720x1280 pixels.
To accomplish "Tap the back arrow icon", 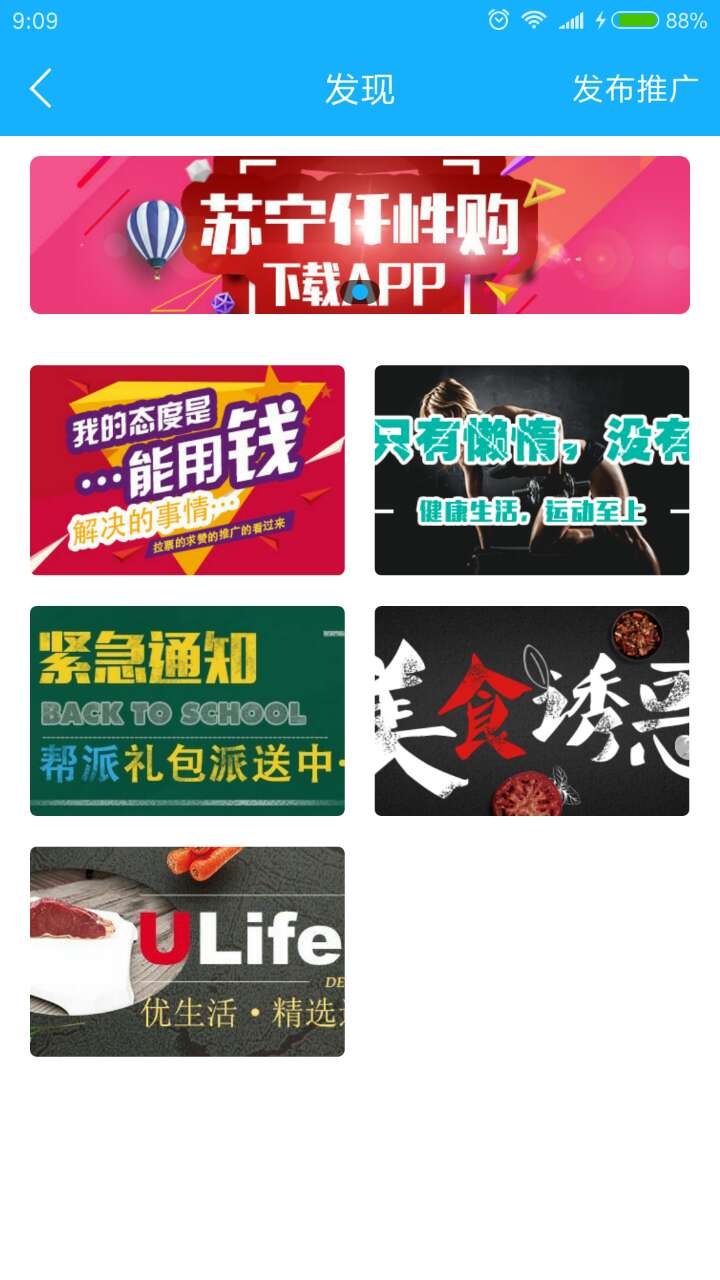I will click(x=40, y=89).
